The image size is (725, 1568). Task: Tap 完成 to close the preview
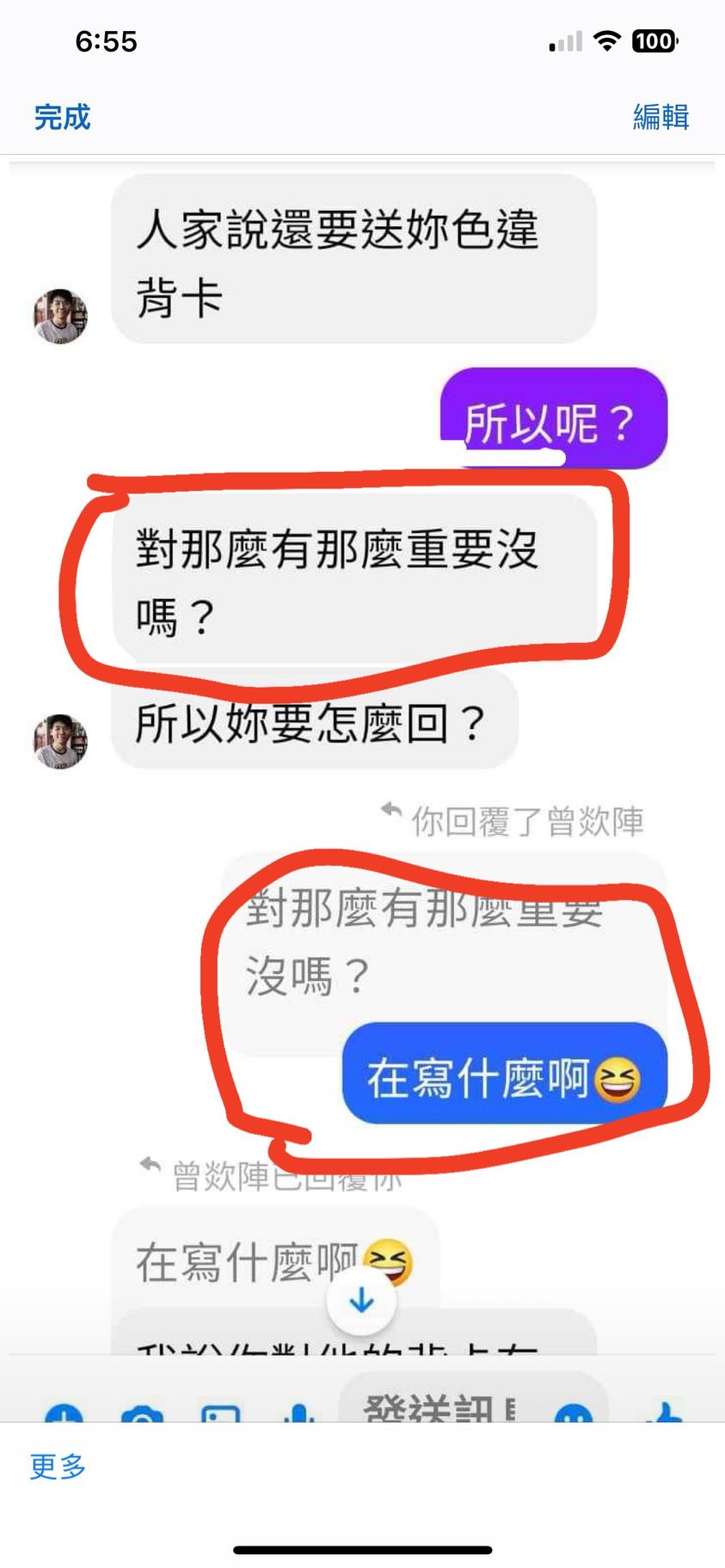[62, 117]
